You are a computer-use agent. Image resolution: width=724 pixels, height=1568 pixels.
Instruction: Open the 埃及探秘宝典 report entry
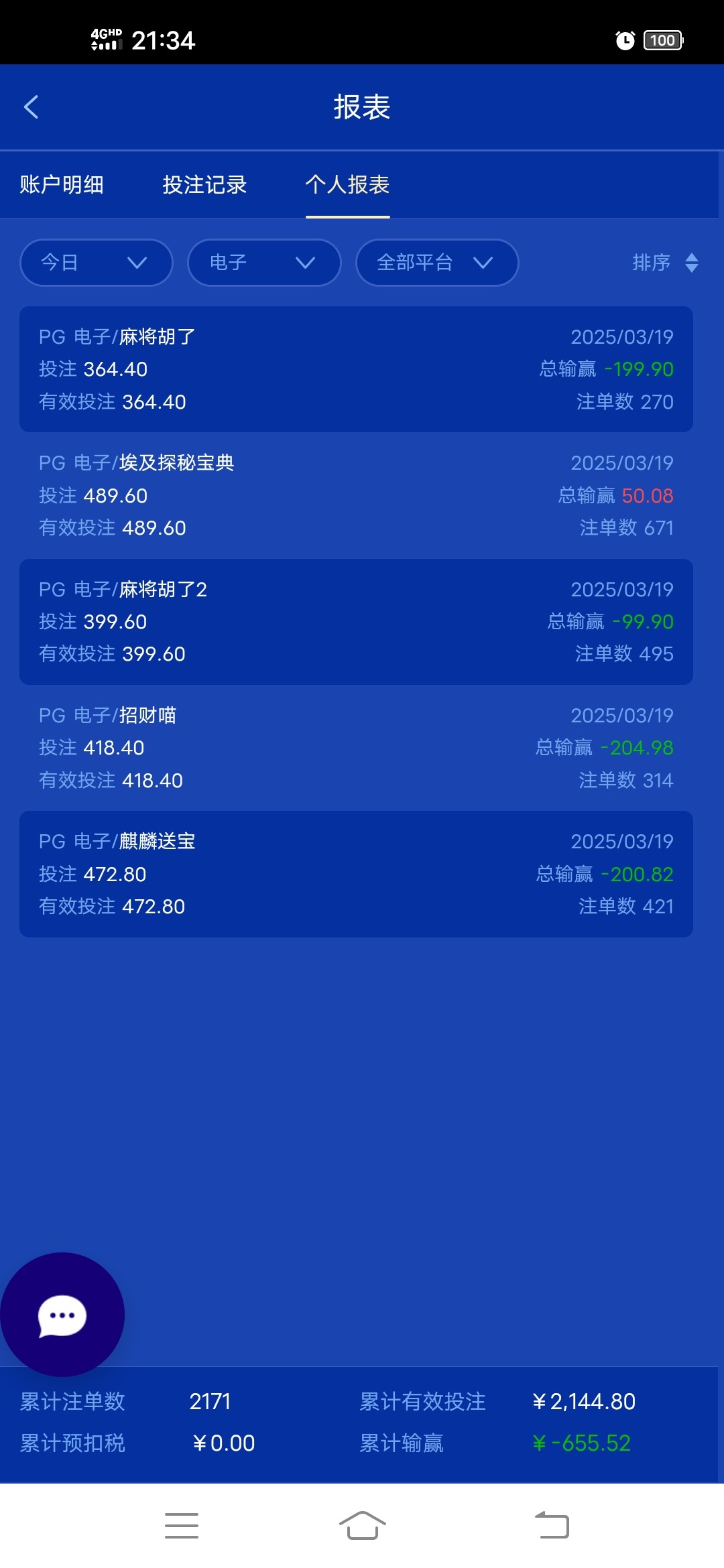tap(356, 495)
